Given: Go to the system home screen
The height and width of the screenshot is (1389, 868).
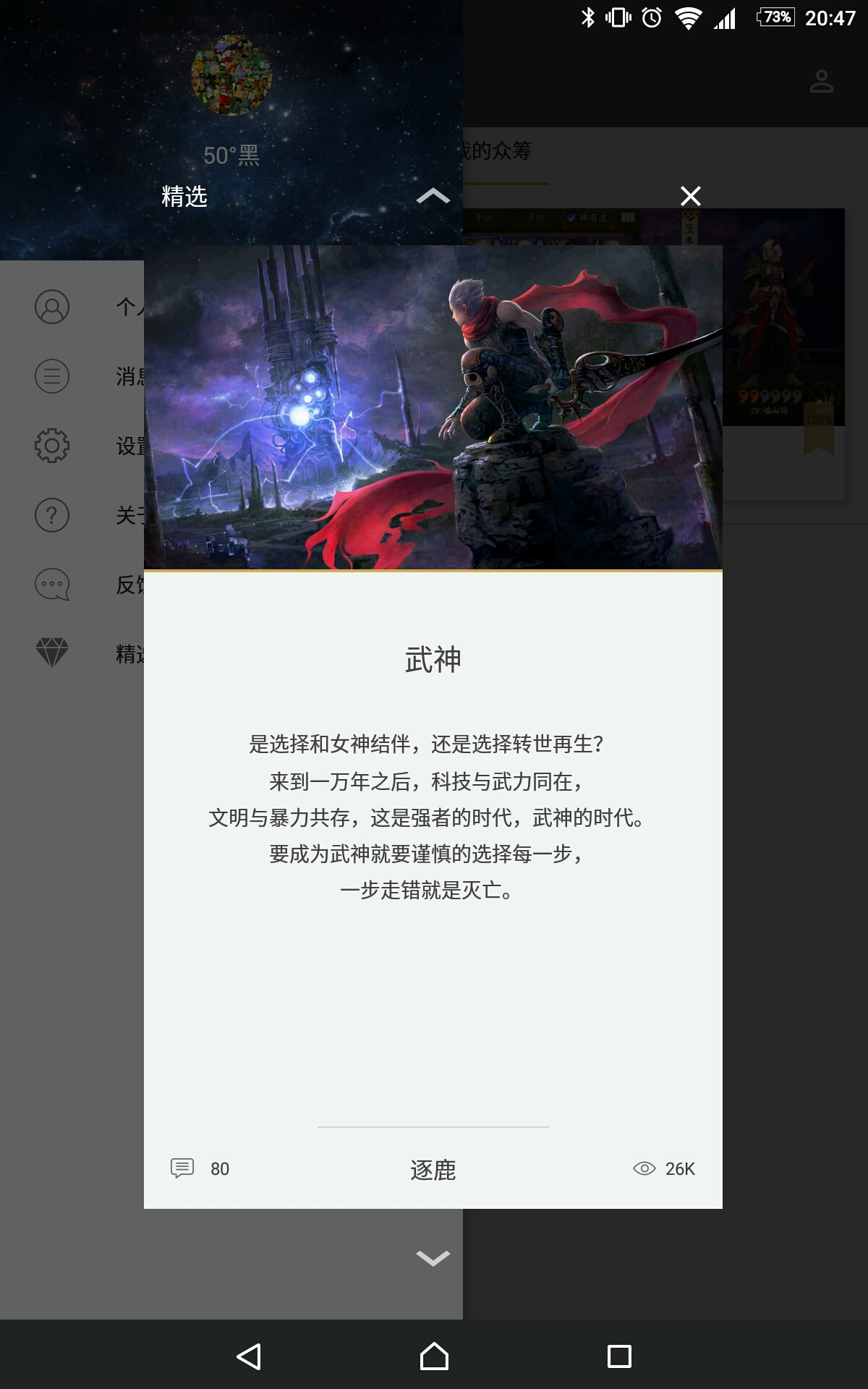Looking at the screenshot, I should click(x=434, y=1356).
